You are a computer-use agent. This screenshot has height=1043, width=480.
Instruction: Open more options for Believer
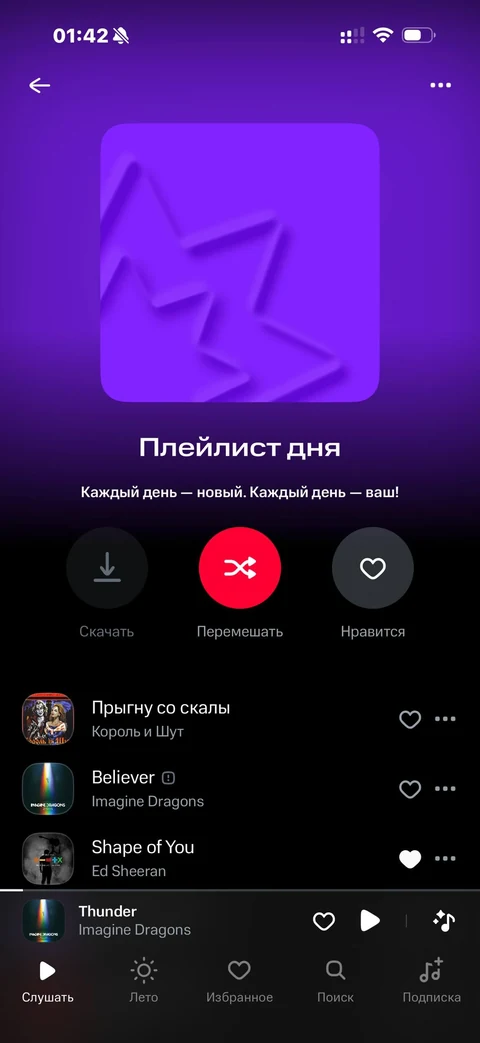click(x=445, y=789)
